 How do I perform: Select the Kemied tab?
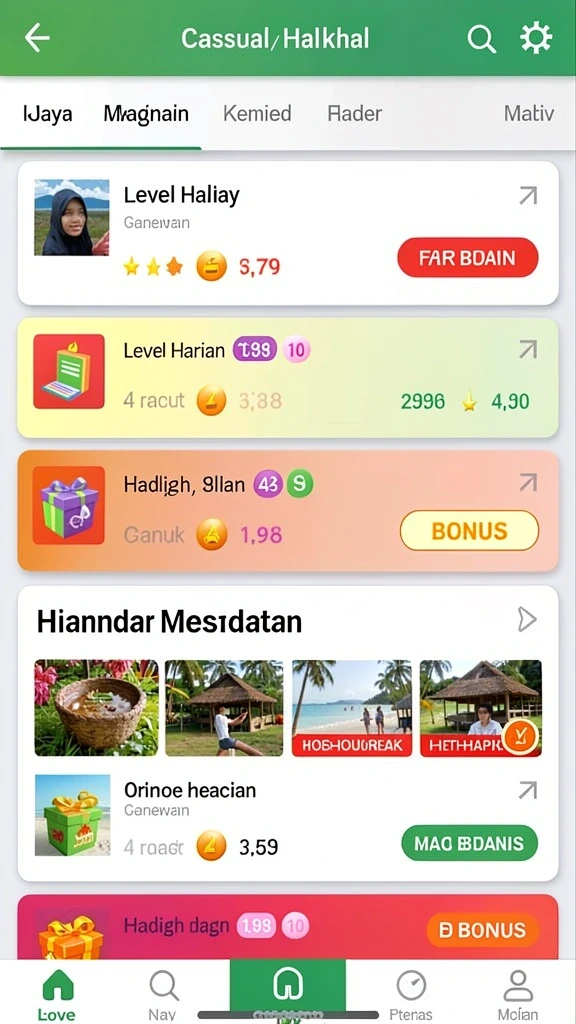(257, 114)
